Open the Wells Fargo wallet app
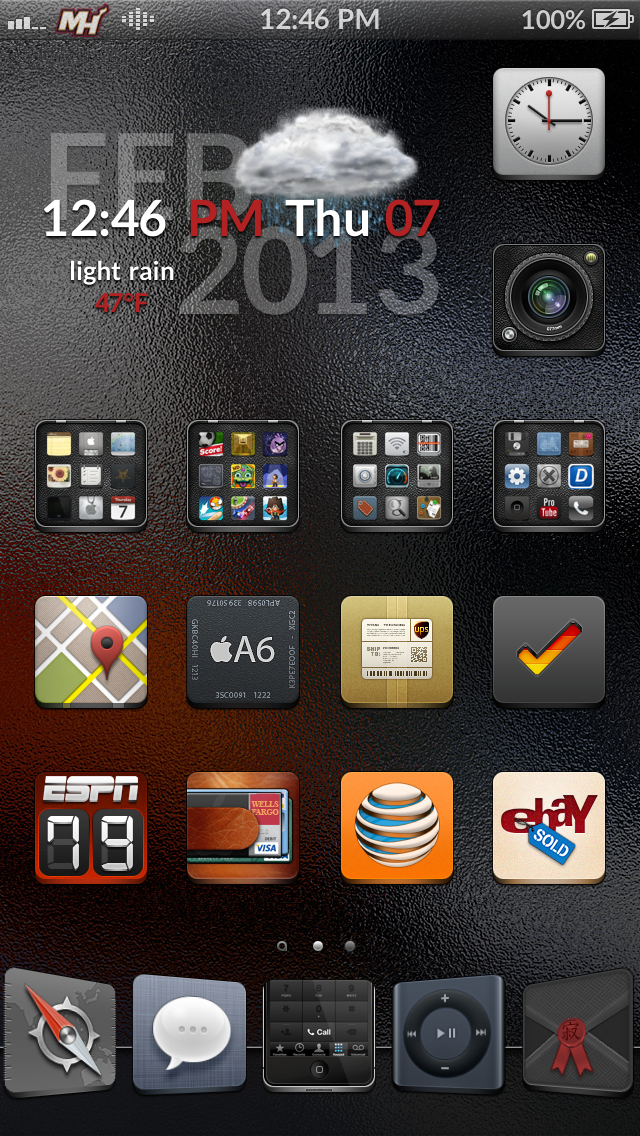This screenshot has width=640, height=1136. tap(243, 827)
